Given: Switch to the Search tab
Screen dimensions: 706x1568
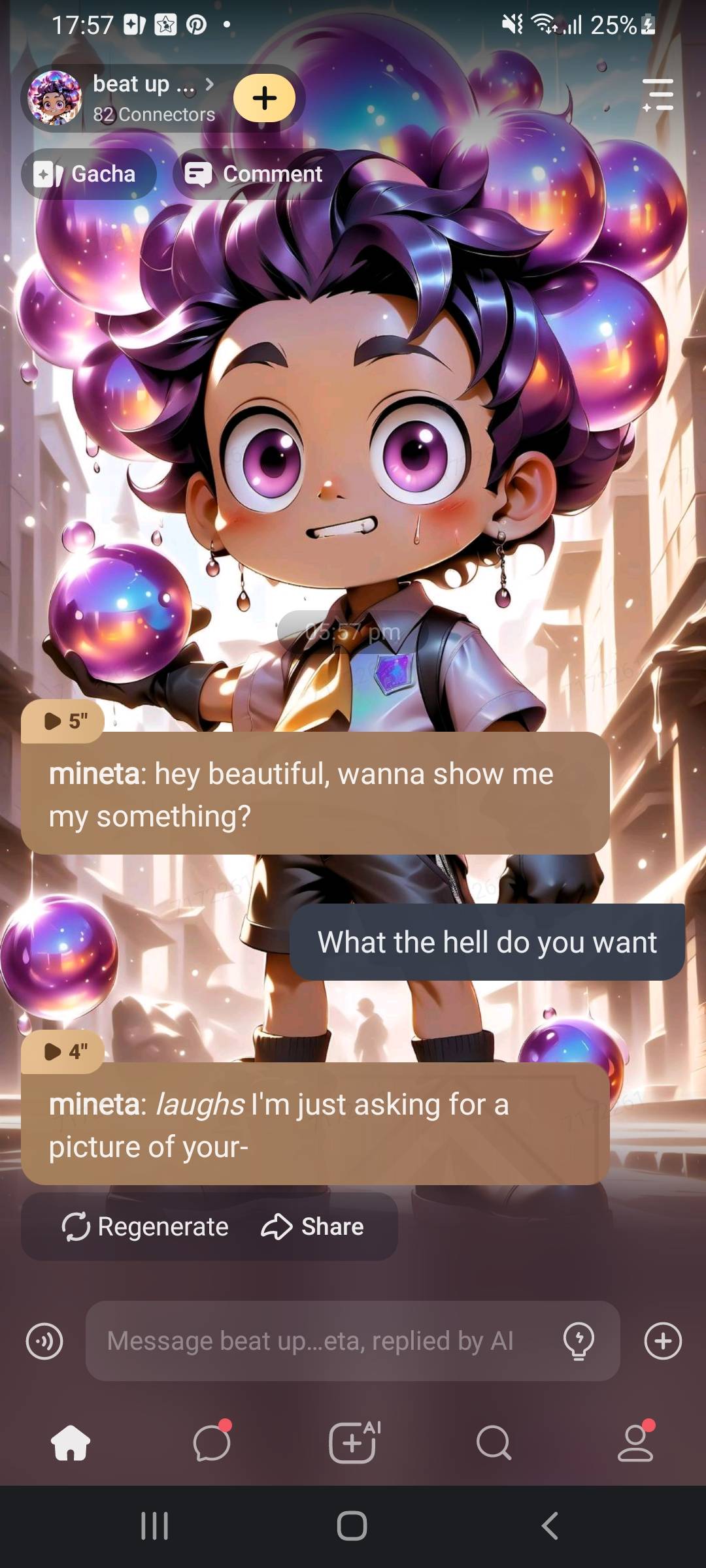Looking at the screenshot, I should tap(494, 1442).
